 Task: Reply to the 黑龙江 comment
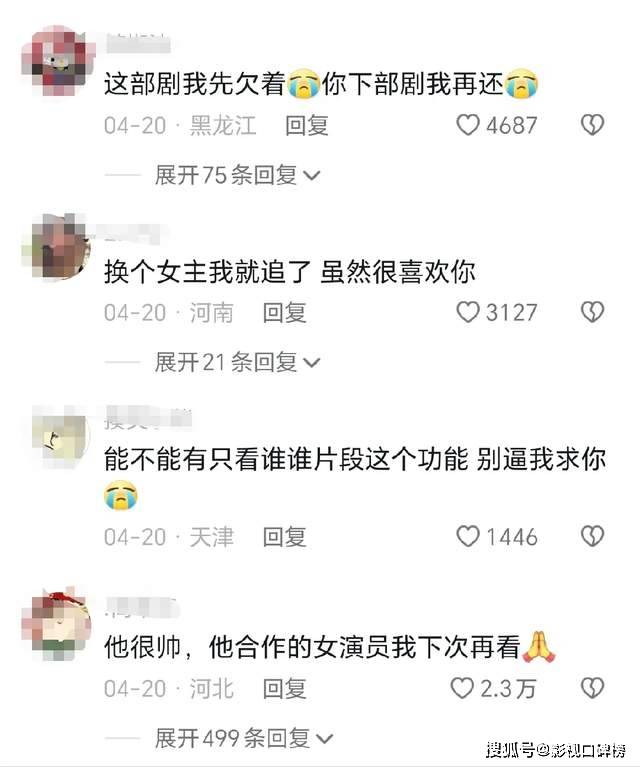coord(307,125)
